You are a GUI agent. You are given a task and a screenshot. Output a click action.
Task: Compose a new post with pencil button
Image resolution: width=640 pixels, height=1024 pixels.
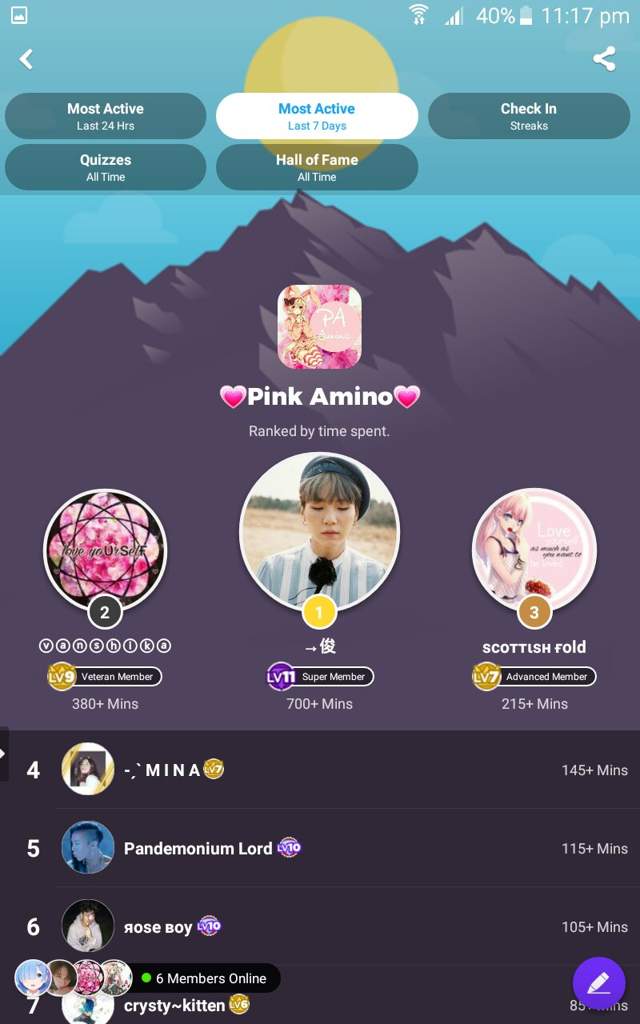[599, 983]
